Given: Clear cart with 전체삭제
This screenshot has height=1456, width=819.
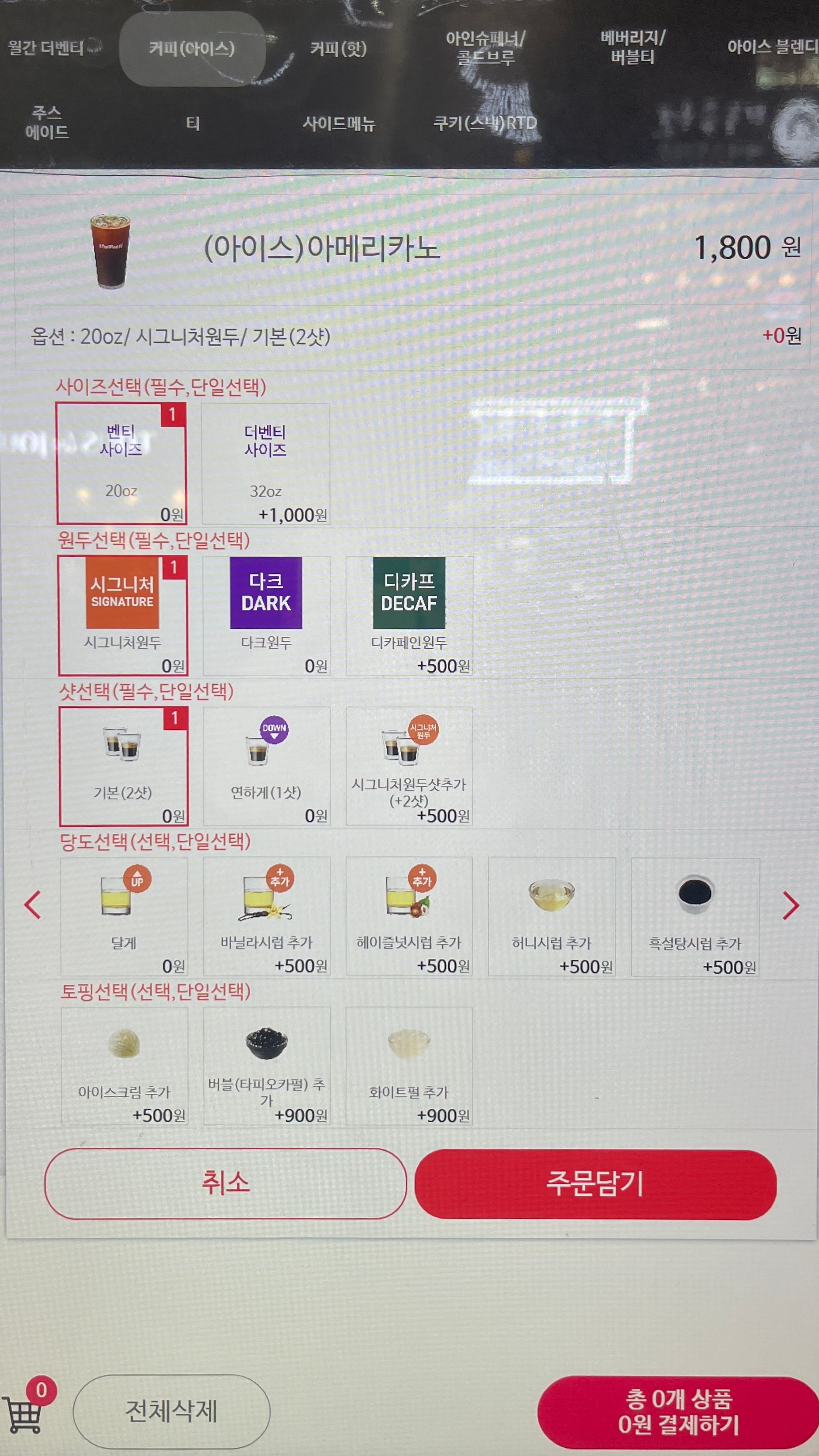Looking at the screenshot, I should (x=171, y=1411).
